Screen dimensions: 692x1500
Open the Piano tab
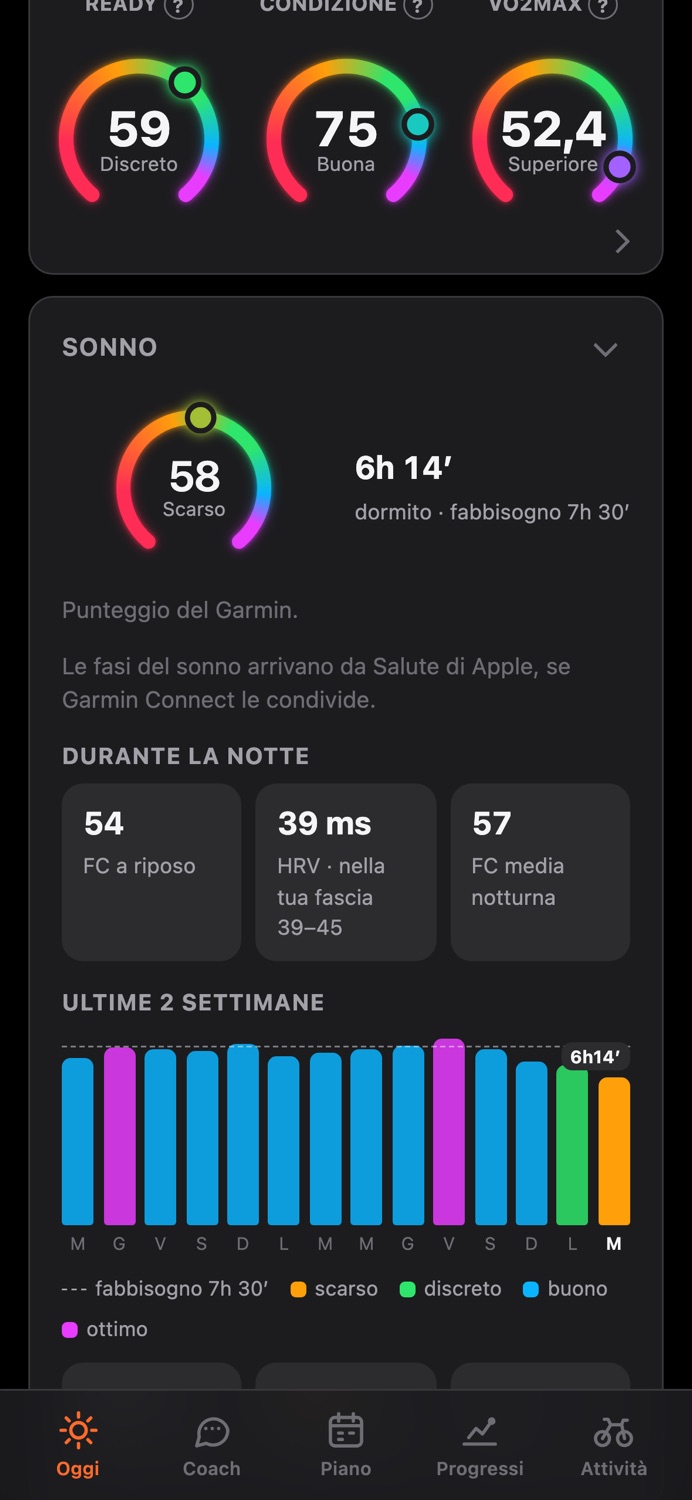(346, 1446)
